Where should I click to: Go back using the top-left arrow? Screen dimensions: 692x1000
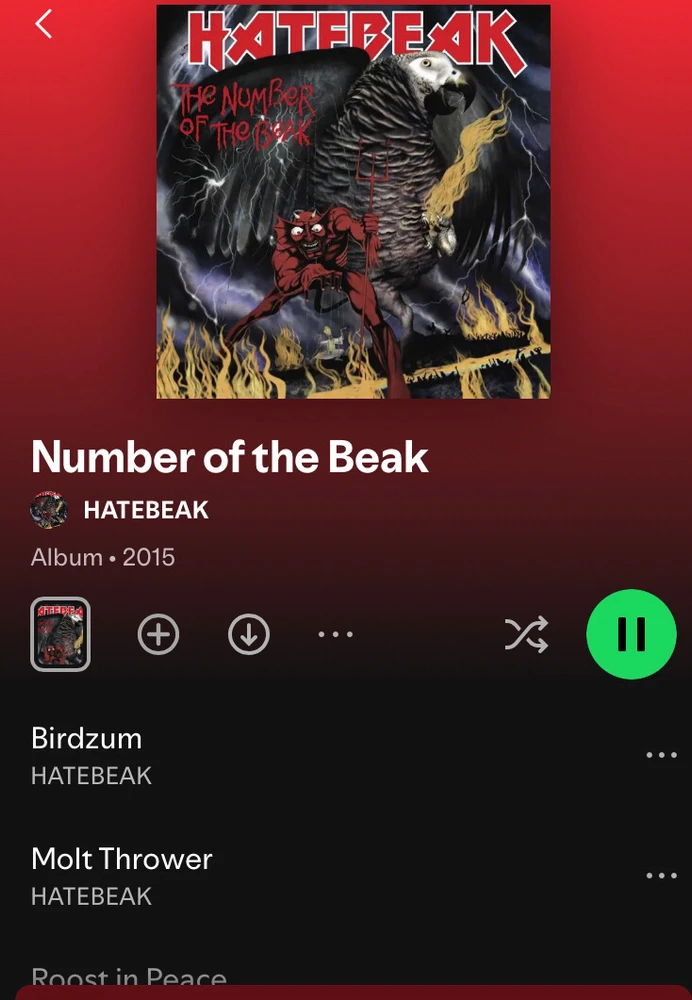[x=43, y=23]
